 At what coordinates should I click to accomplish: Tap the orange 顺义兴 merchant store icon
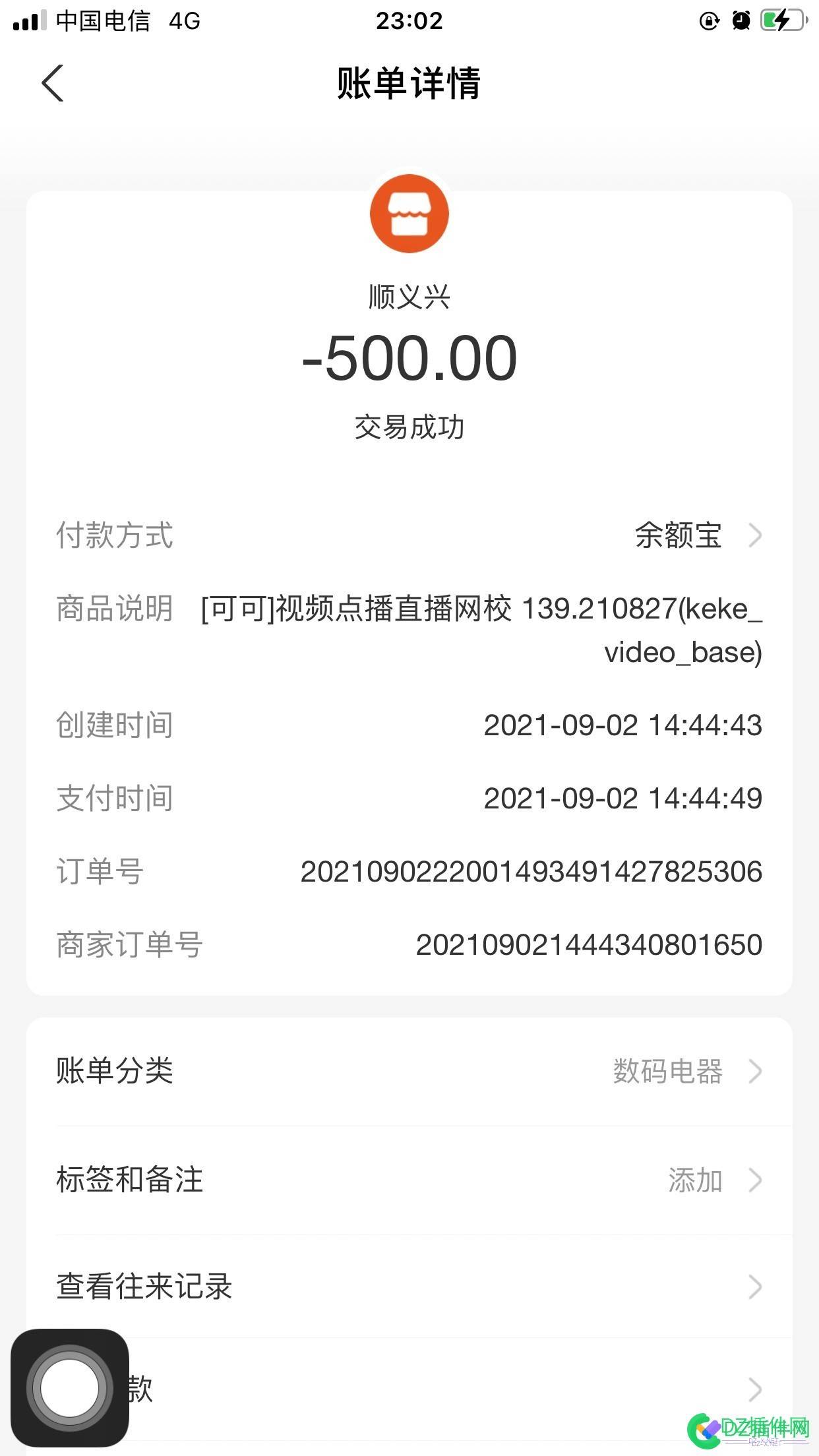coord(409,213)
